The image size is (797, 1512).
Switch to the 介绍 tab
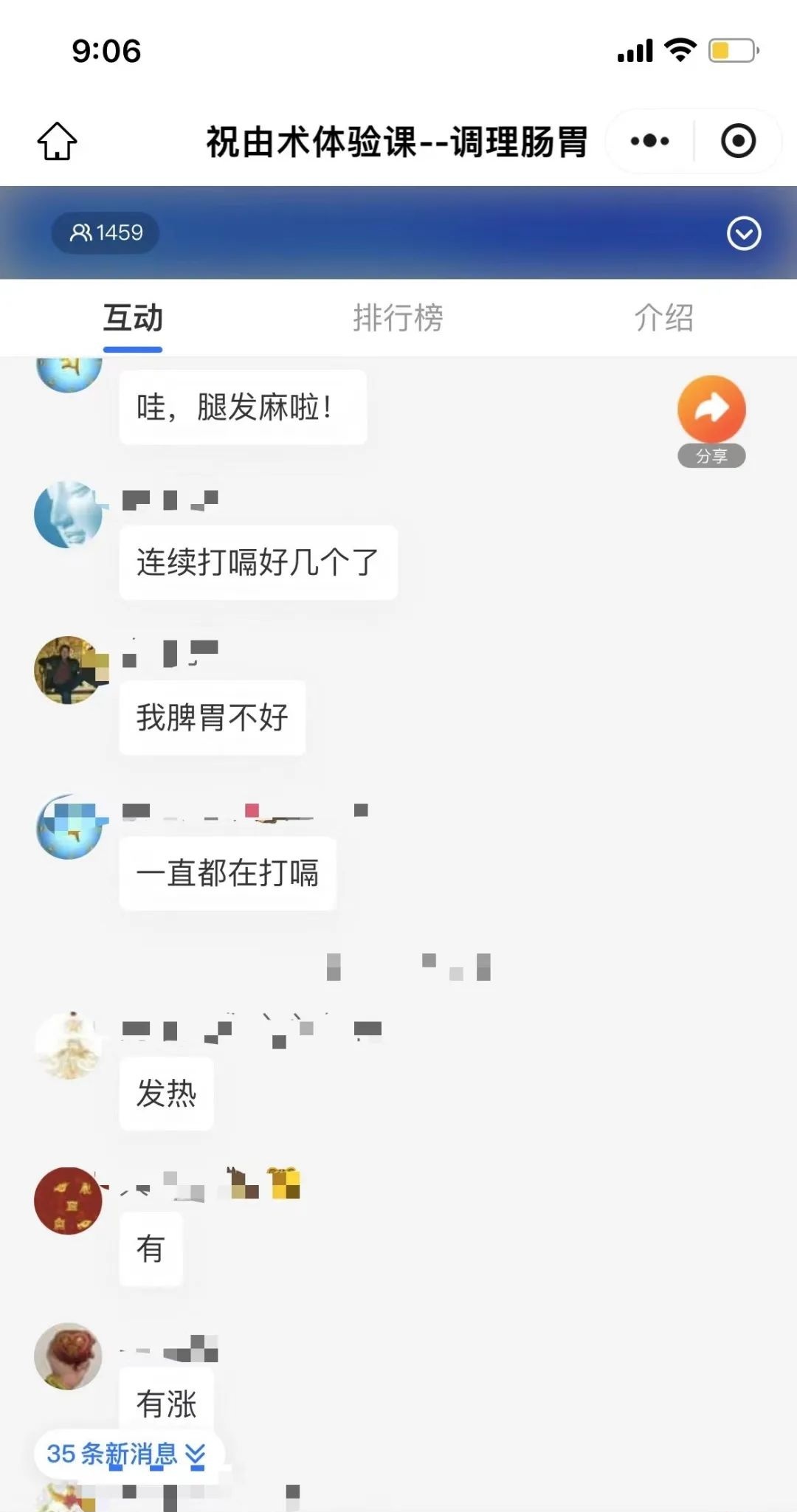(x=663, y=318)
